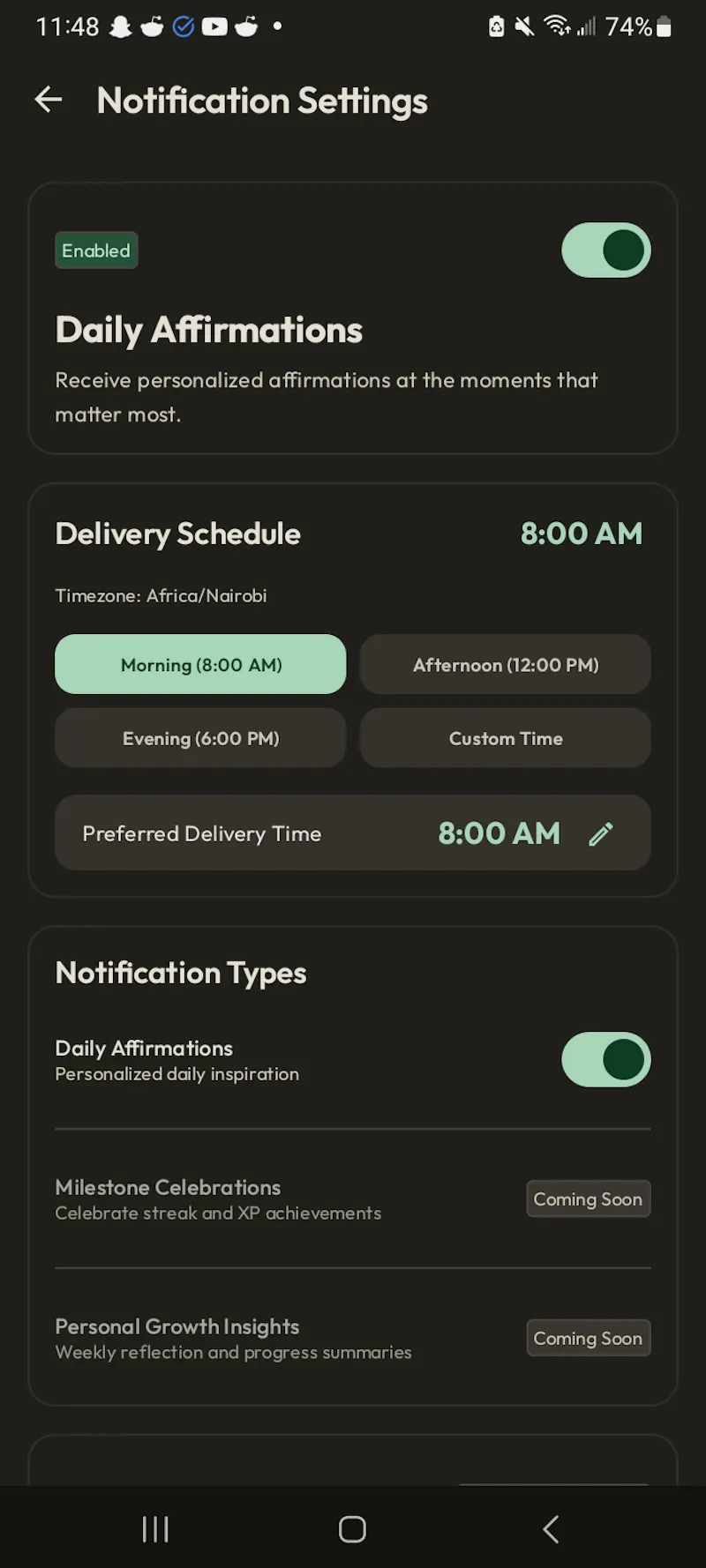The height and width of the screenshot is (1568, 706).
Task: Open recent apps from the navigation bar
Action: click(155, 1528)
